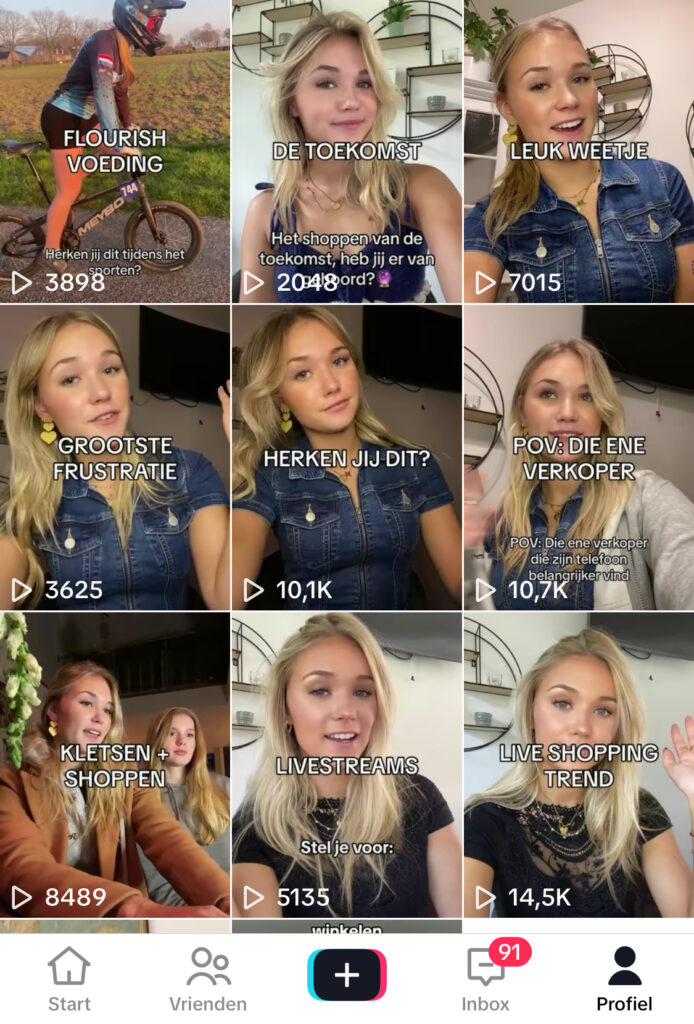Go to the Start tab
The image size is (694, 1024).
[x=69, y=980]
